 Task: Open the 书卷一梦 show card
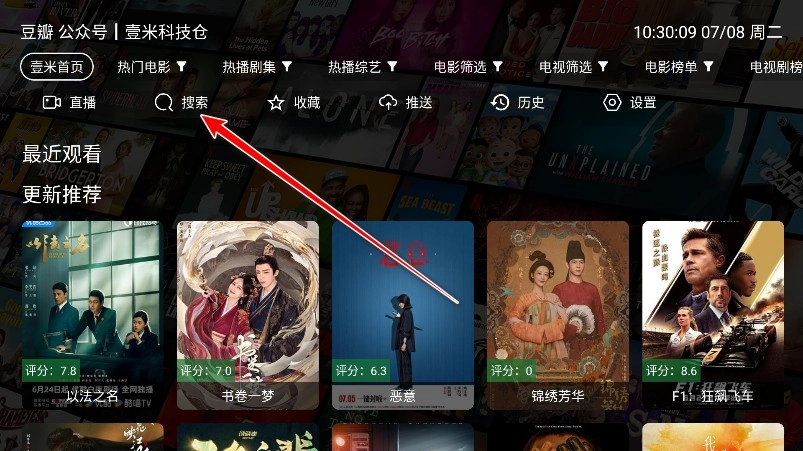[248, 315]
